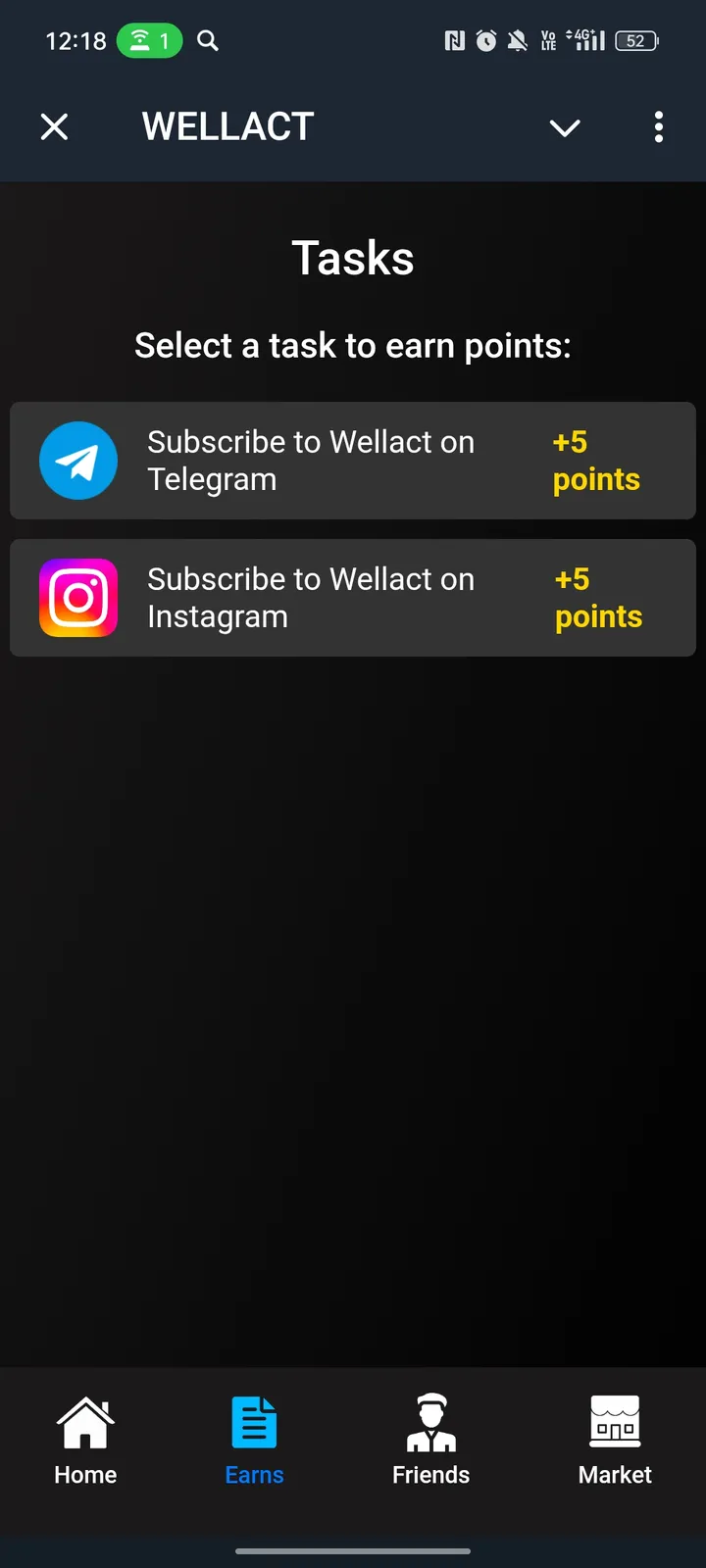
Task: Switch to the Market tab
Action: [615, 1441]
